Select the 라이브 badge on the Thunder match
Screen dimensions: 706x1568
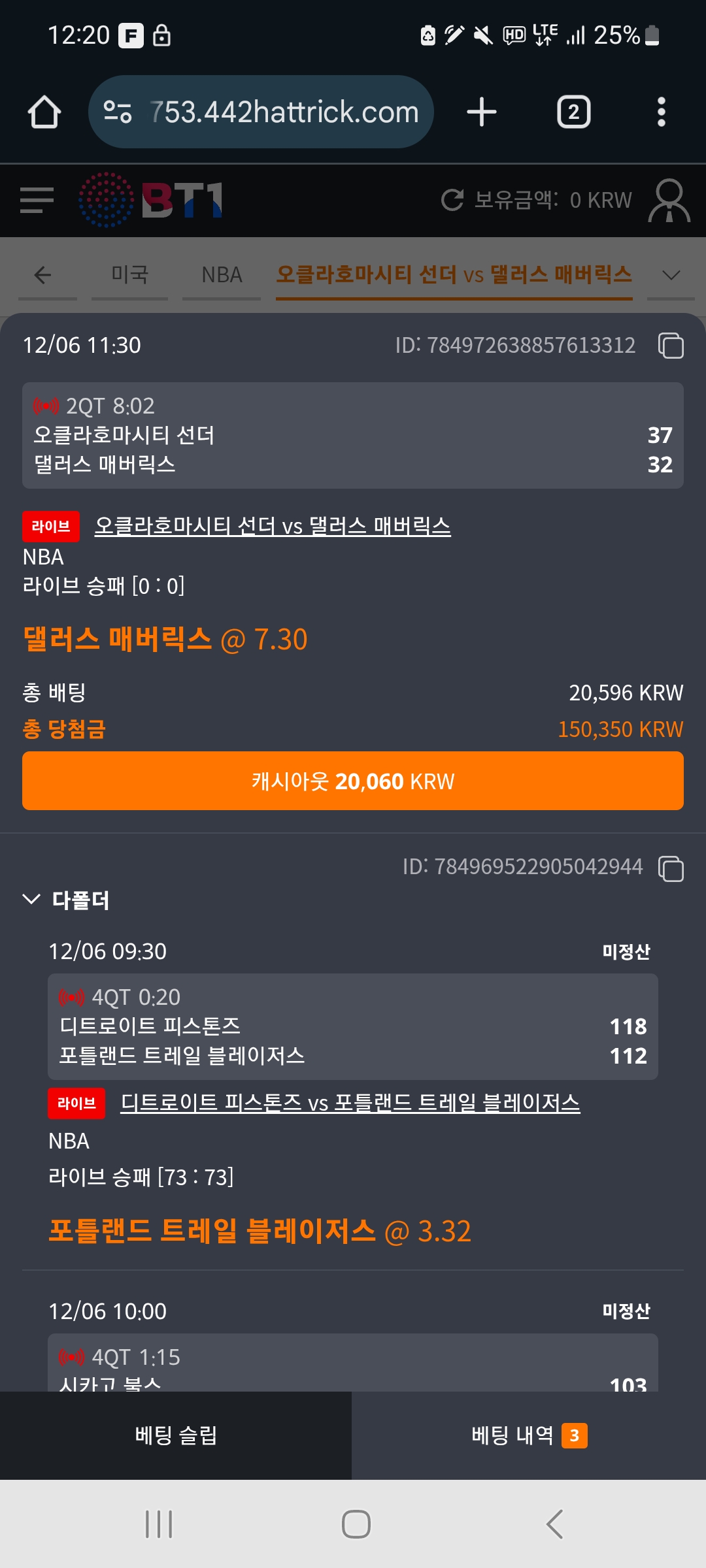[x=51, y=526]
